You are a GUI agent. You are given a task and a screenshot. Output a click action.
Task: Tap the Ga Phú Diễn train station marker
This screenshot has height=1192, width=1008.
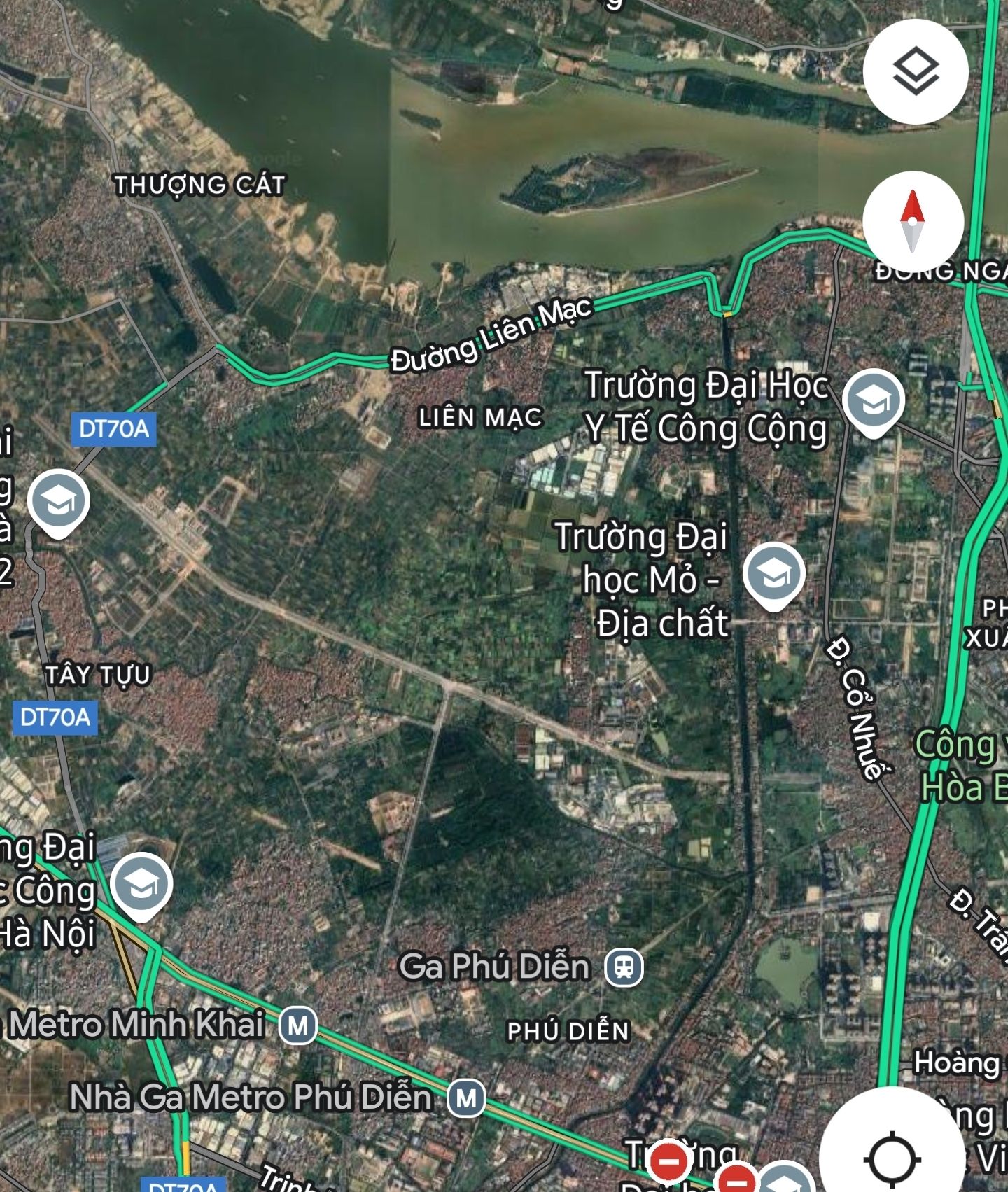pyautogui.click(x=624, y=967)
